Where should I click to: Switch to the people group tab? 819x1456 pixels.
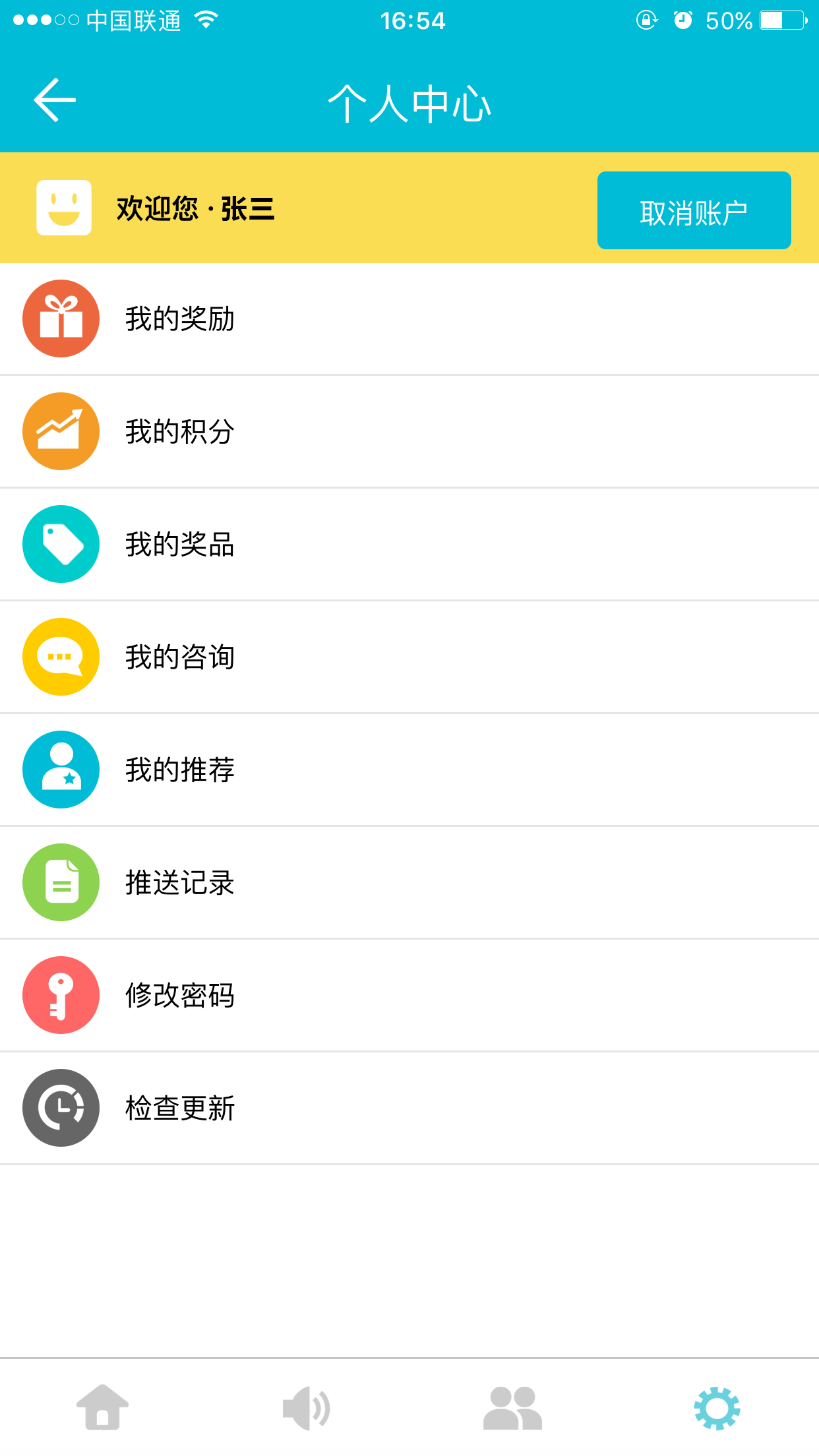click(x=512, y=1408)
